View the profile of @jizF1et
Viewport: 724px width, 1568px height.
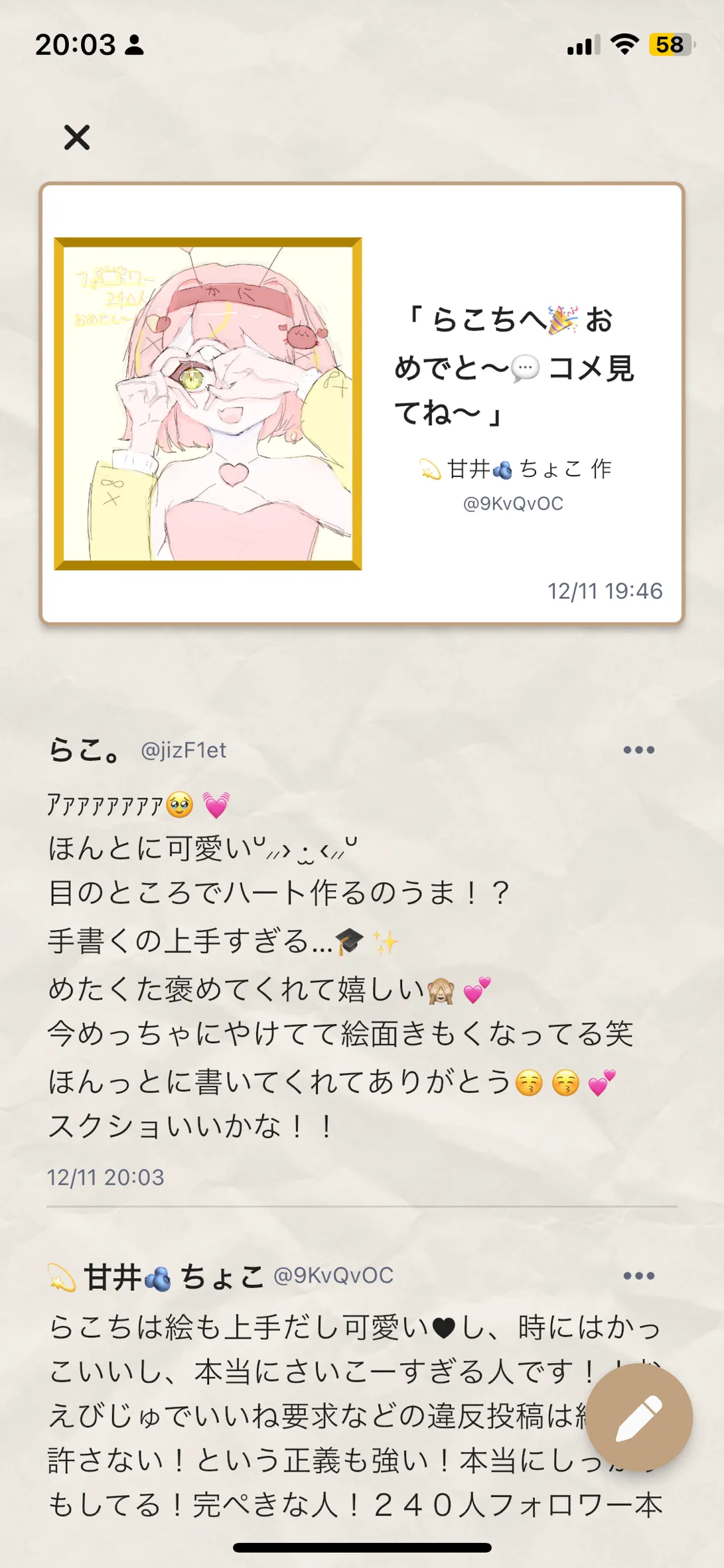pos(183,750)
